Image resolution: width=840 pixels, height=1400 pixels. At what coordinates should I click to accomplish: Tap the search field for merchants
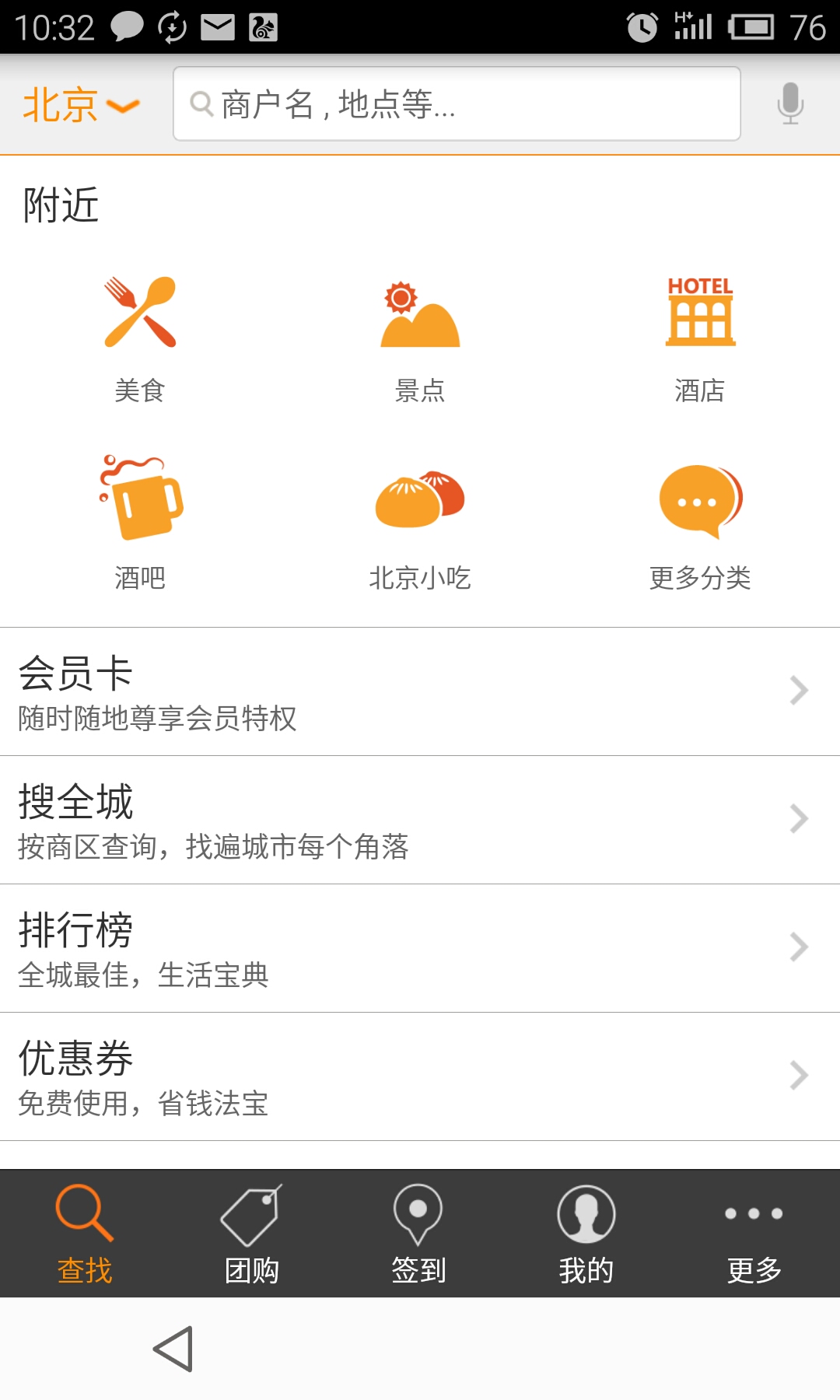click(x=457, y=103)
